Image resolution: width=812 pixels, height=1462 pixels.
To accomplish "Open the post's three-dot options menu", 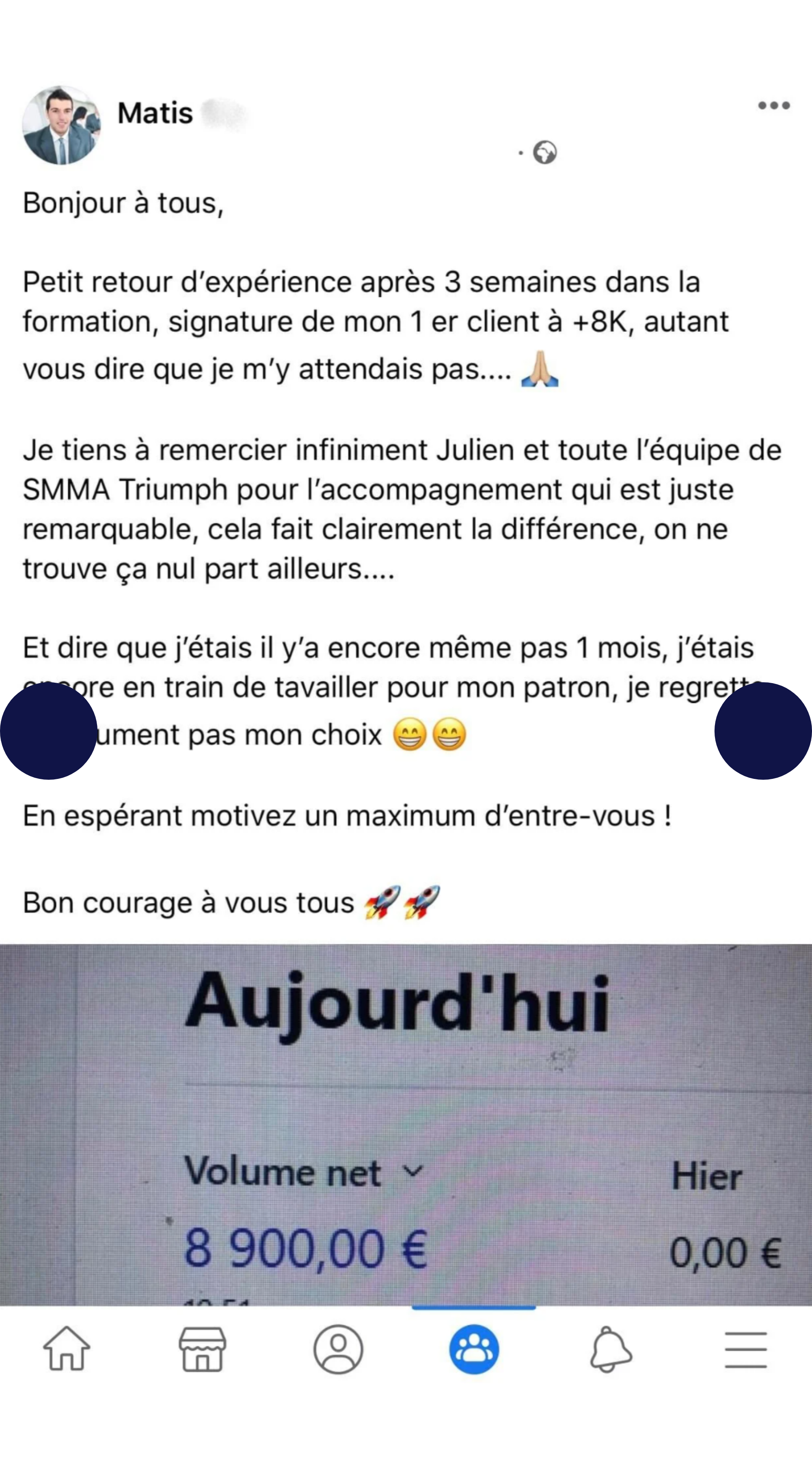I will click(774, 106).
